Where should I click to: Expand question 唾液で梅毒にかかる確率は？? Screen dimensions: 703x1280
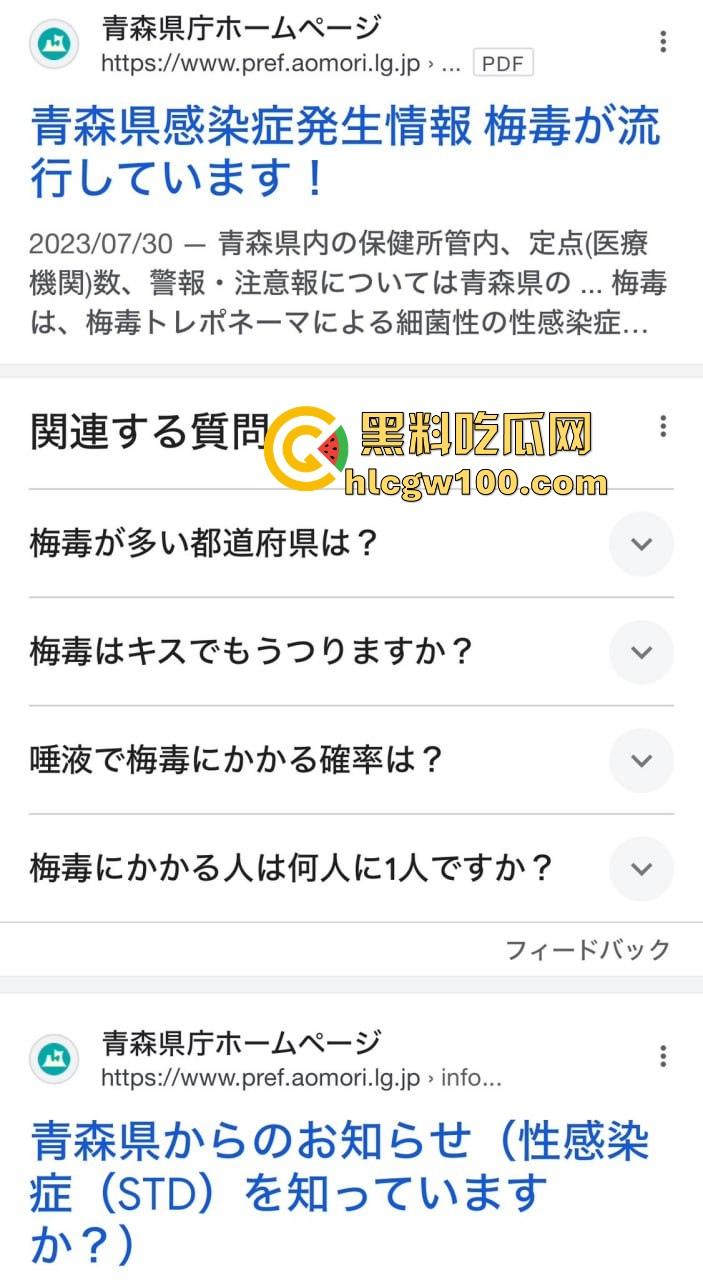point(641,760)
